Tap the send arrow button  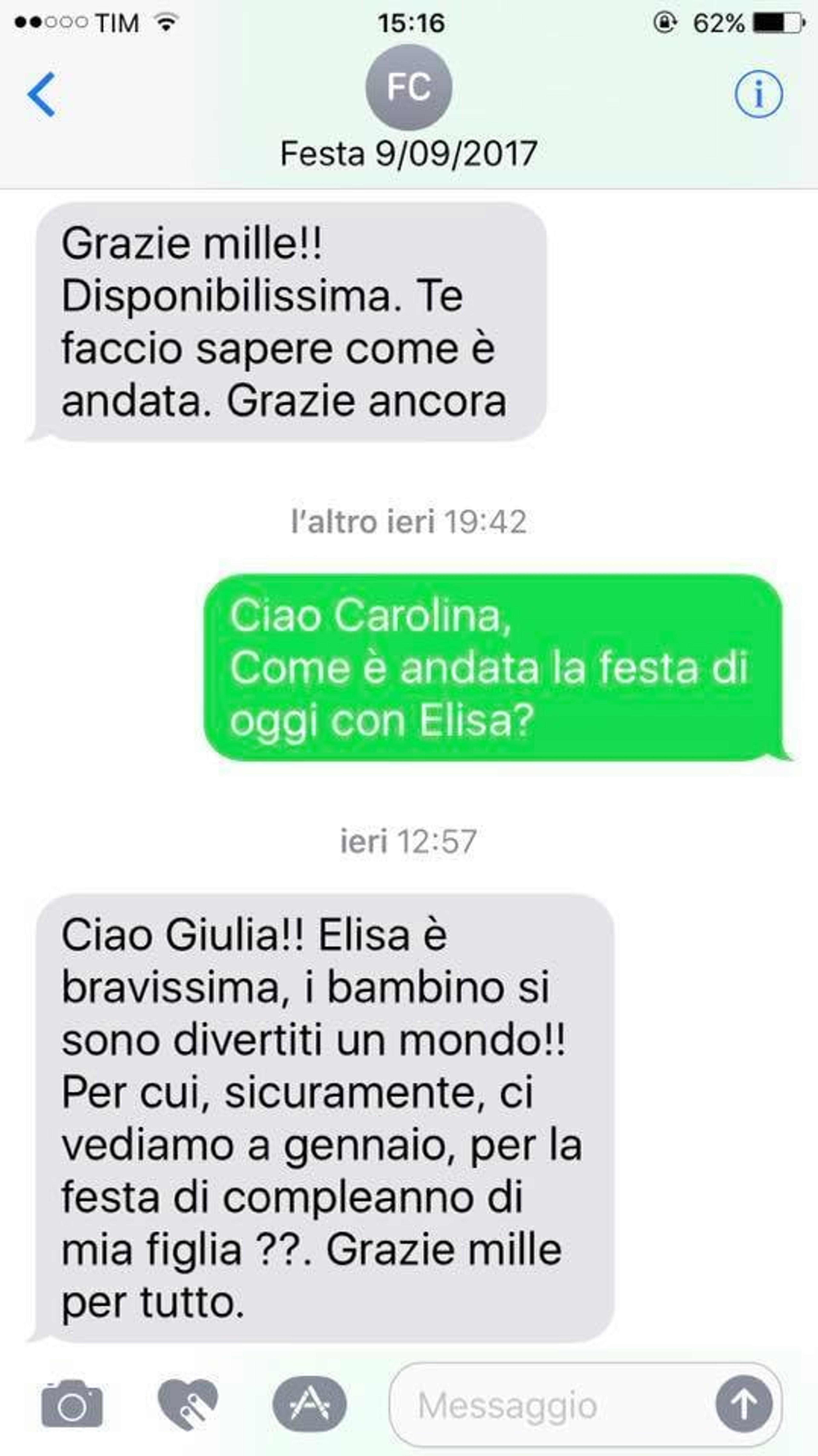[x=744, y=1404]
